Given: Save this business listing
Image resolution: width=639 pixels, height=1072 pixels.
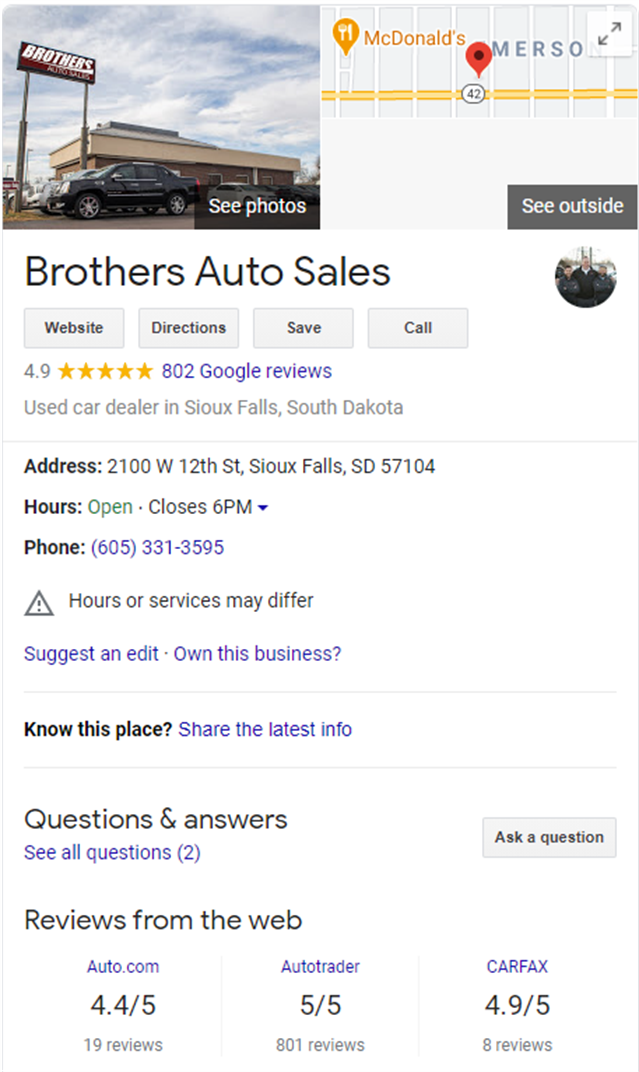Looking at the screenshot, I should tap(303, 328).
